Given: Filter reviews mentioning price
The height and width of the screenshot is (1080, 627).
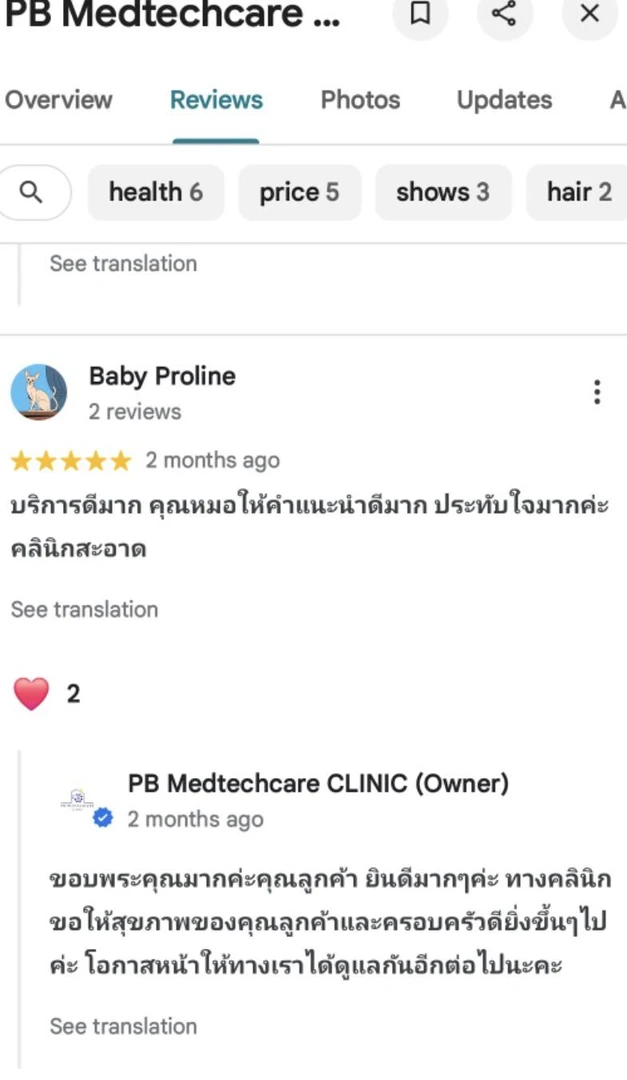Looking at the screenshot, I should click(299, 192).
